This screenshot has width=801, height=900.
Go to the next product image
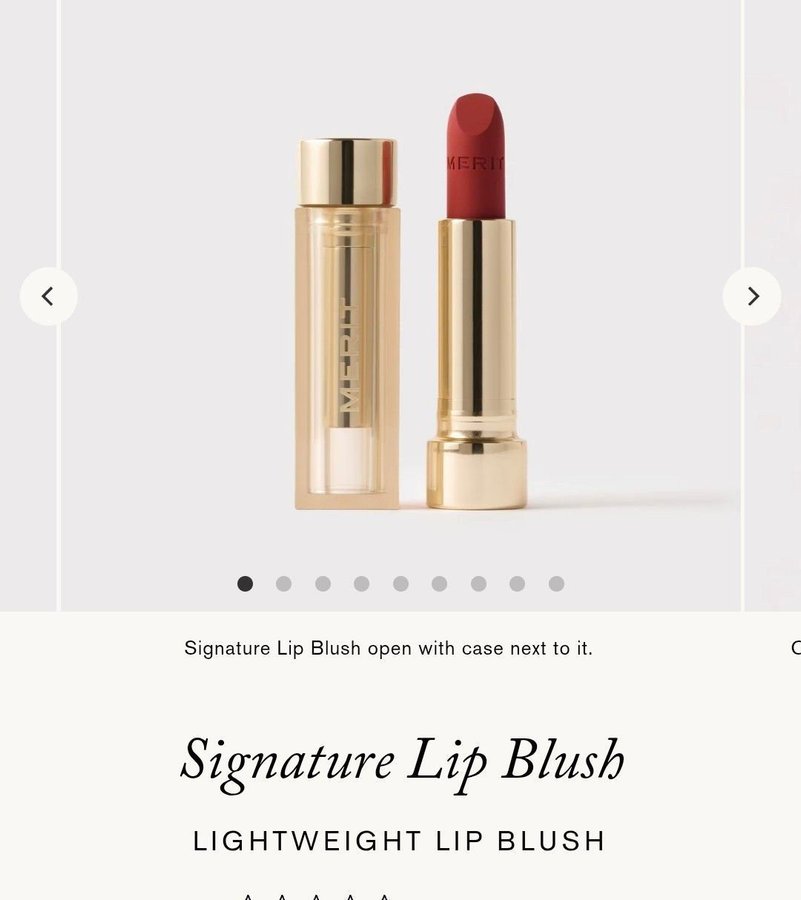(752, 296)
